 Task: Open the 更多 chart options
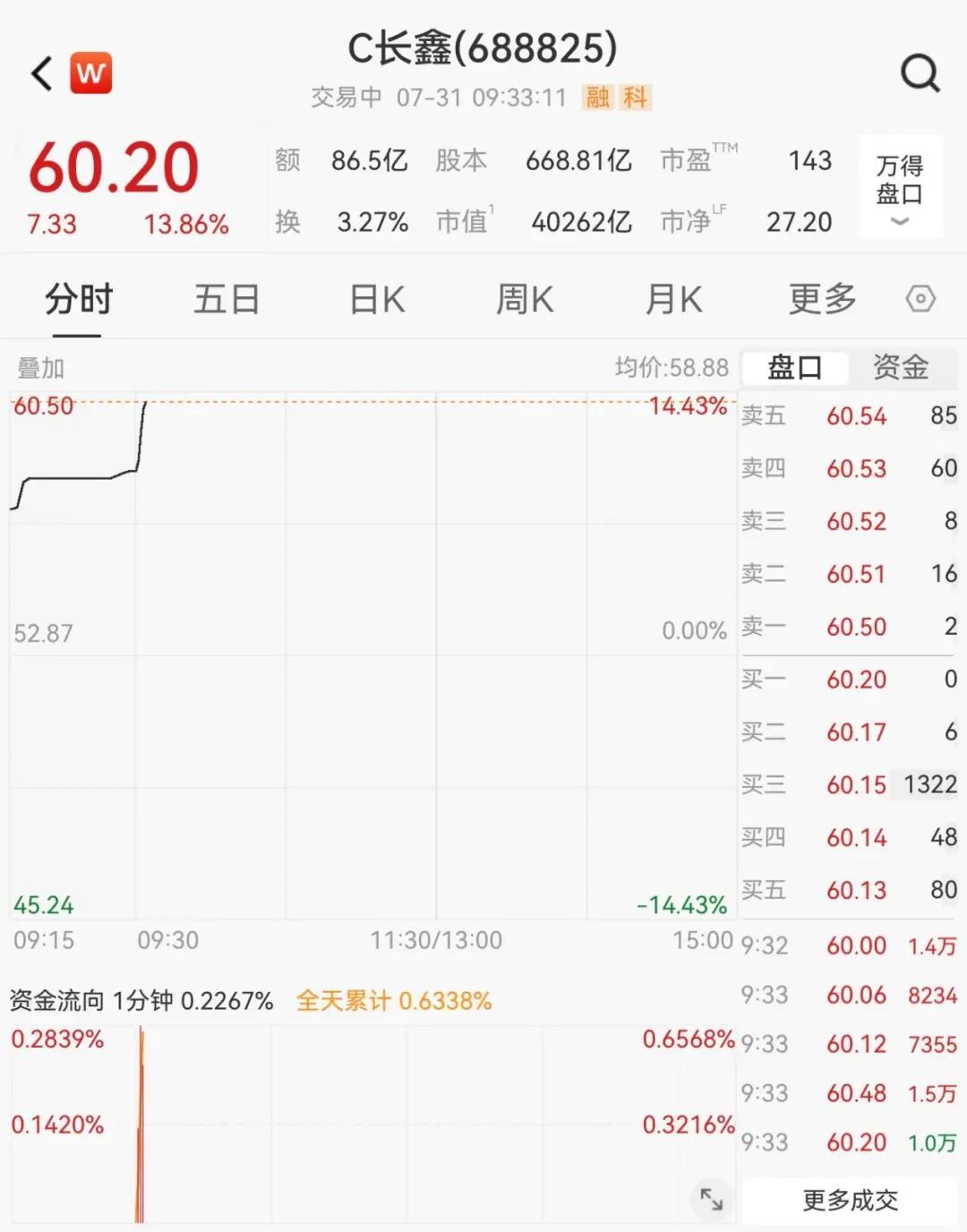click(822, 299)
